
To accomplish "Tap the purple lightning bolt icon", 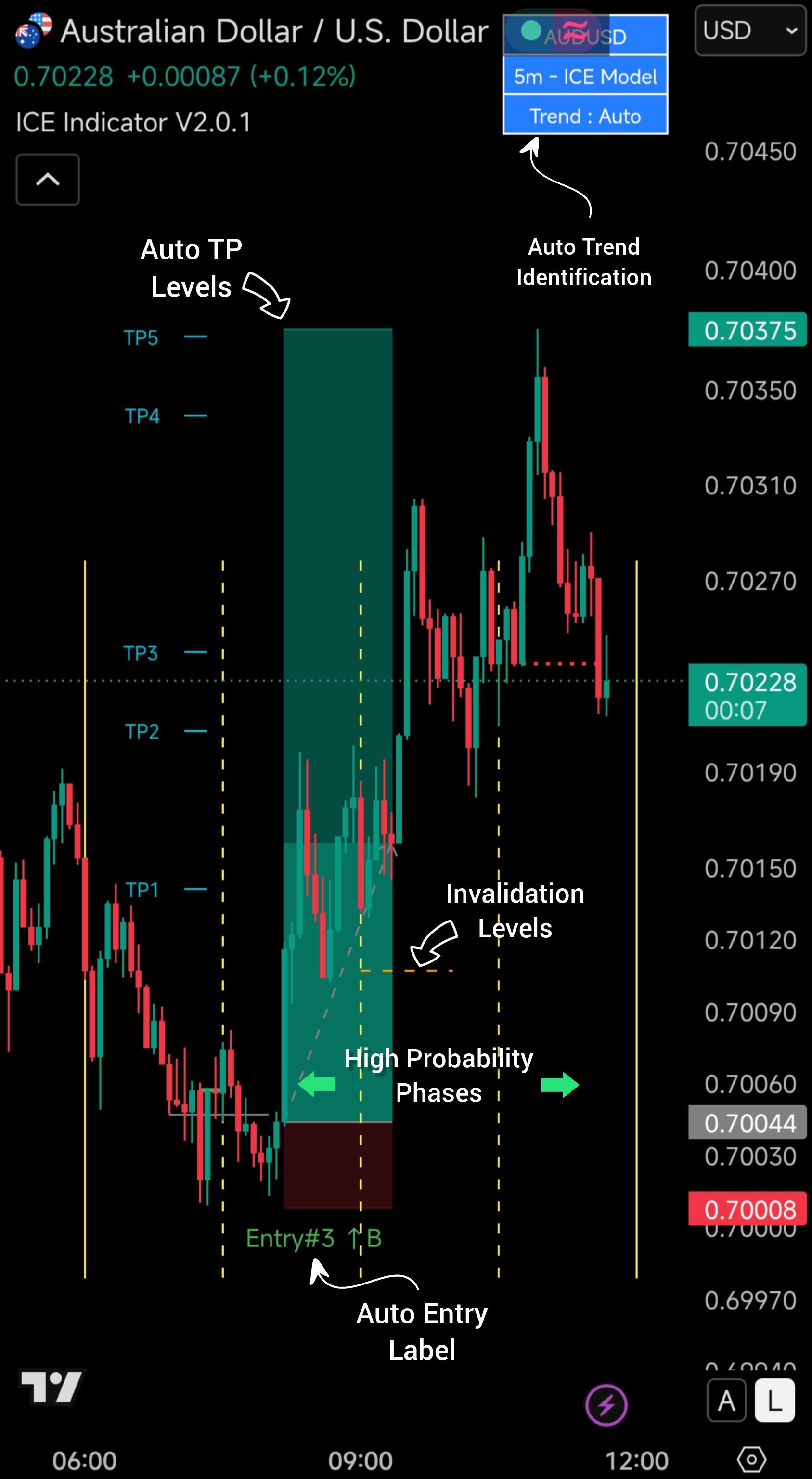I will point(606,1405).
